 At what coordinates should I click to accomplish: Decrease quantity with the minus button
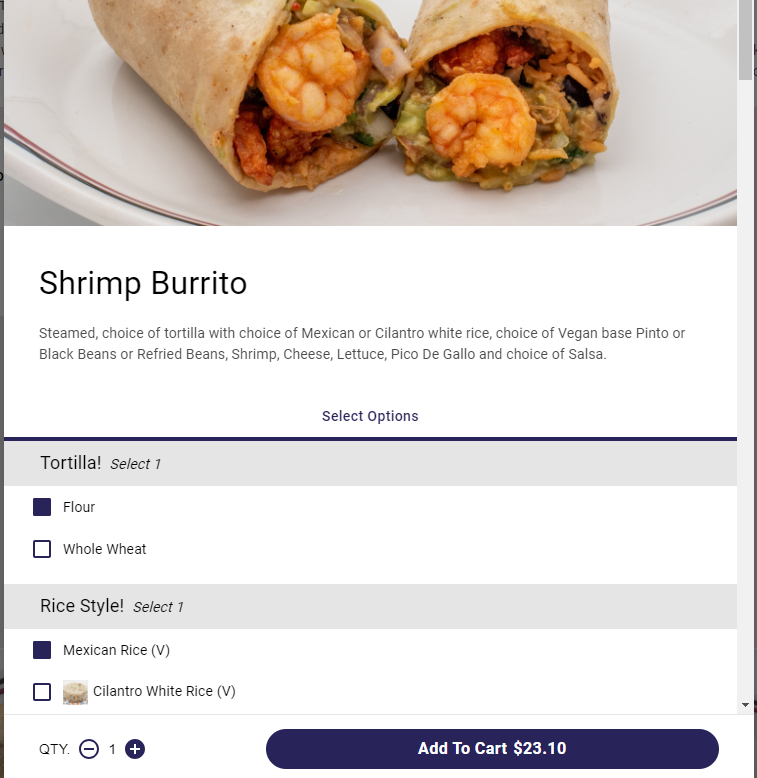[x=89, y=749]
